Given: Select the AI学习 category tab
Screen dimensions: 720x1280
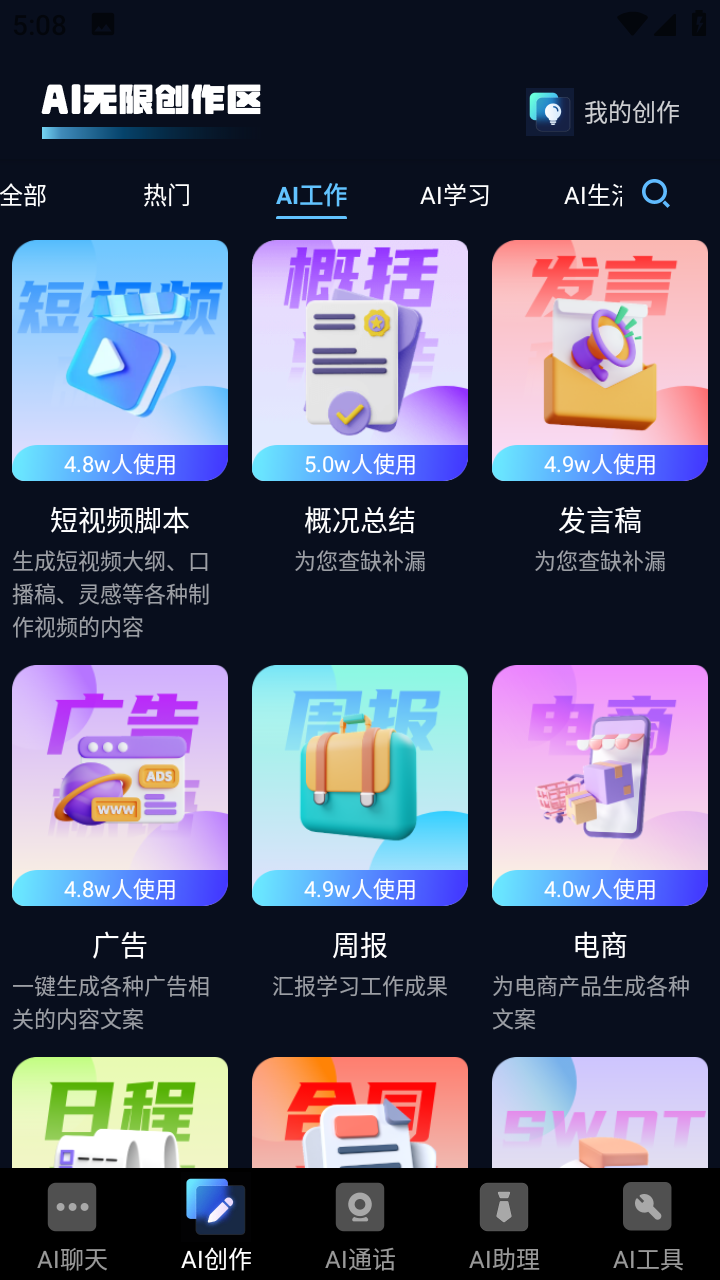Looking at the screenshot, I should (x=455, y=195).
